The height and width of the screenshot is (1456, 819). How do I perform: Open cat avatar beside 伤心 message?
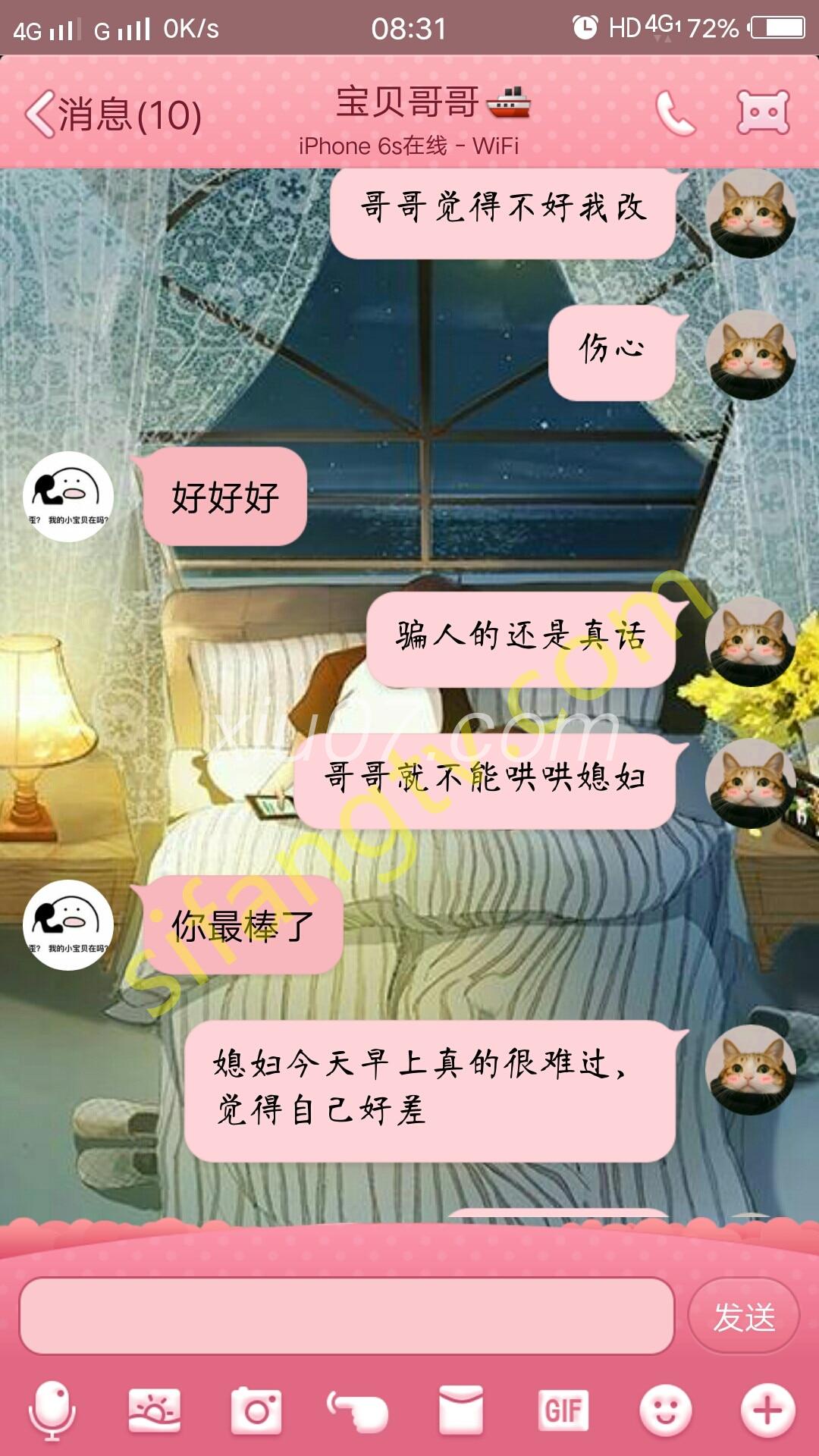(x=750, y=355)
